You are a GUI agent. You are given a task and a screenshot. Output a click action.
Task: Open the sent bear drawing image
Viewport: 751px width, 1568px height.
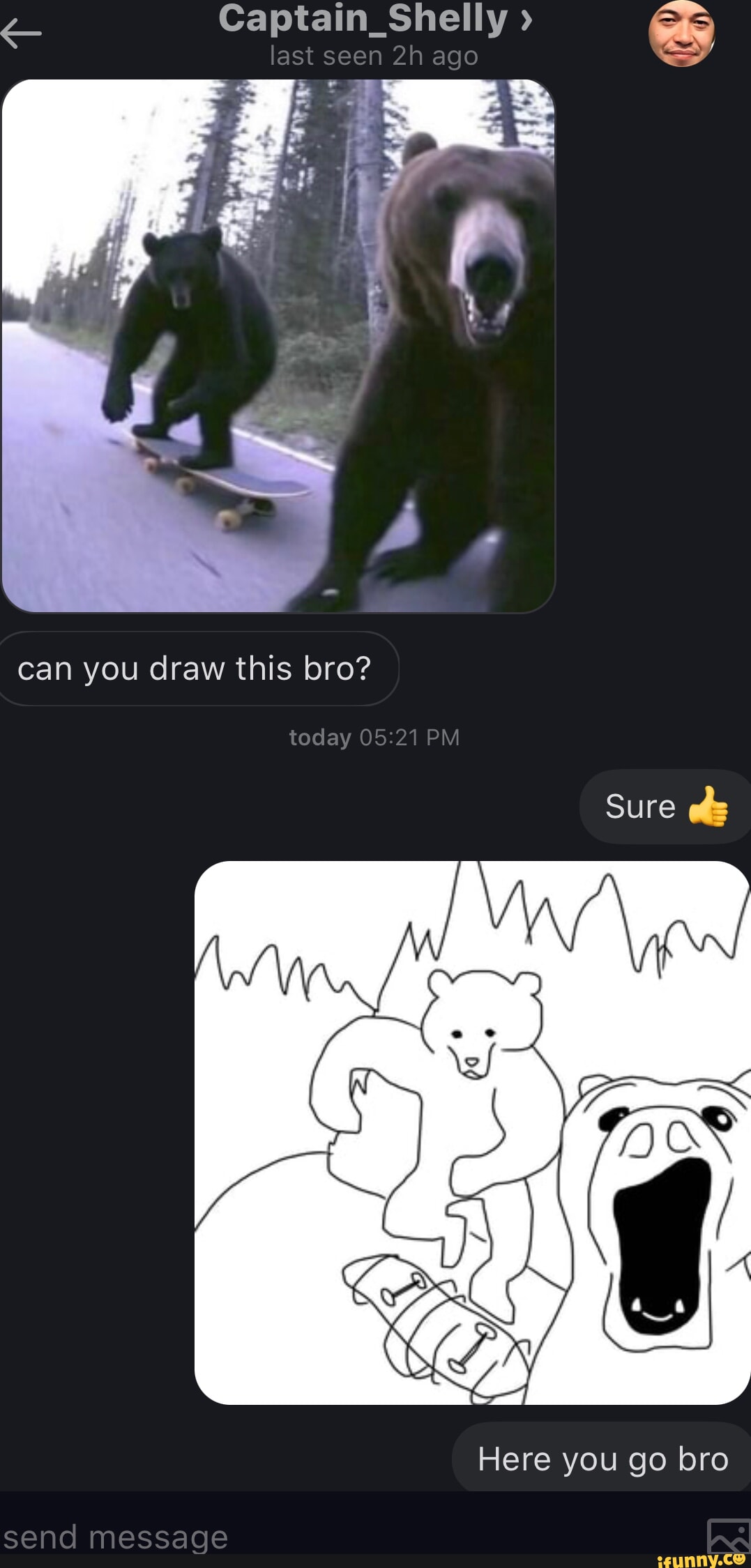click(472, 1133)
